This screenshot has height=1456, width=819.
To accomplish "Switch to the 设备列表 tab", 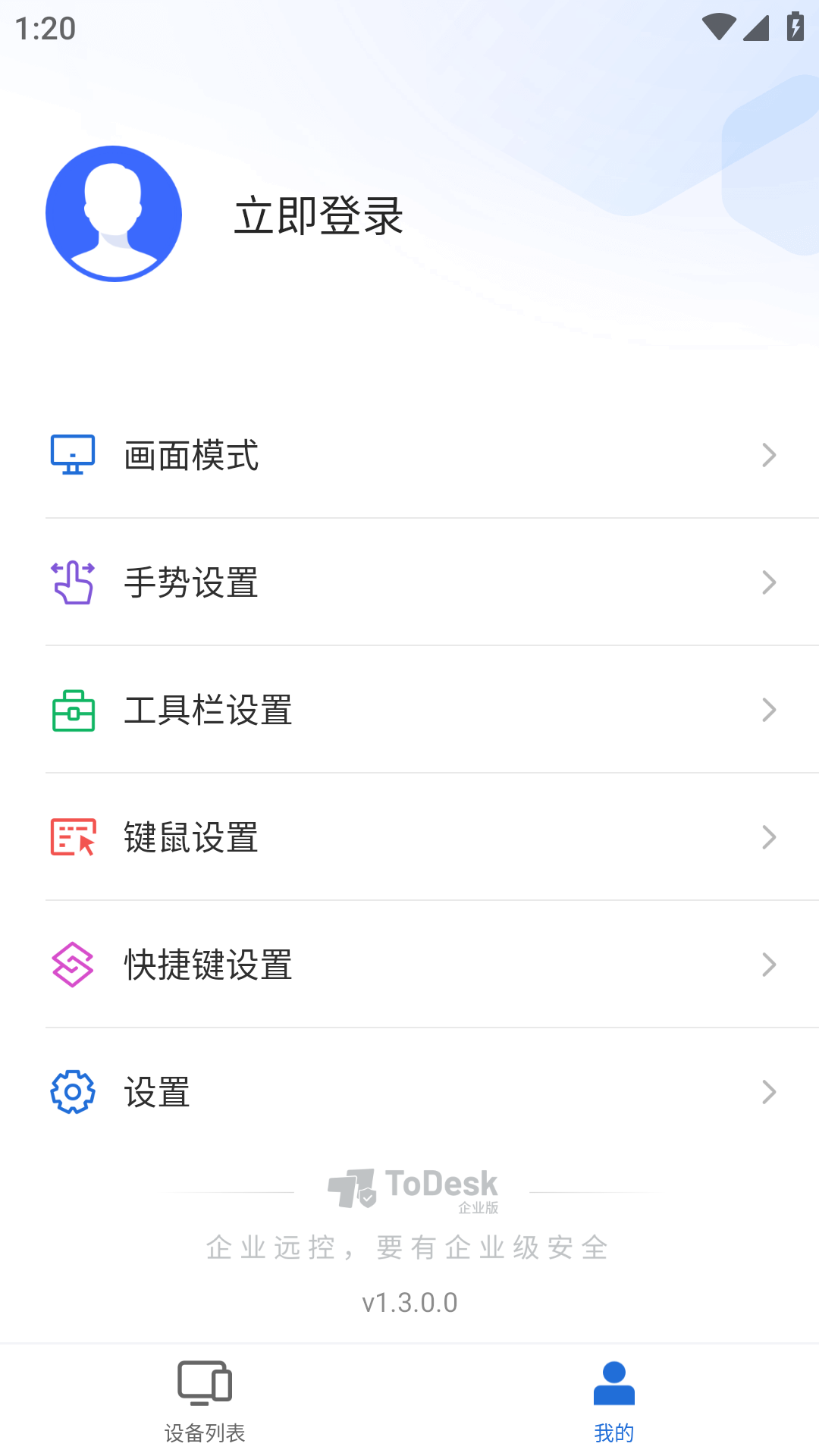I will [x=205, y=1401].
